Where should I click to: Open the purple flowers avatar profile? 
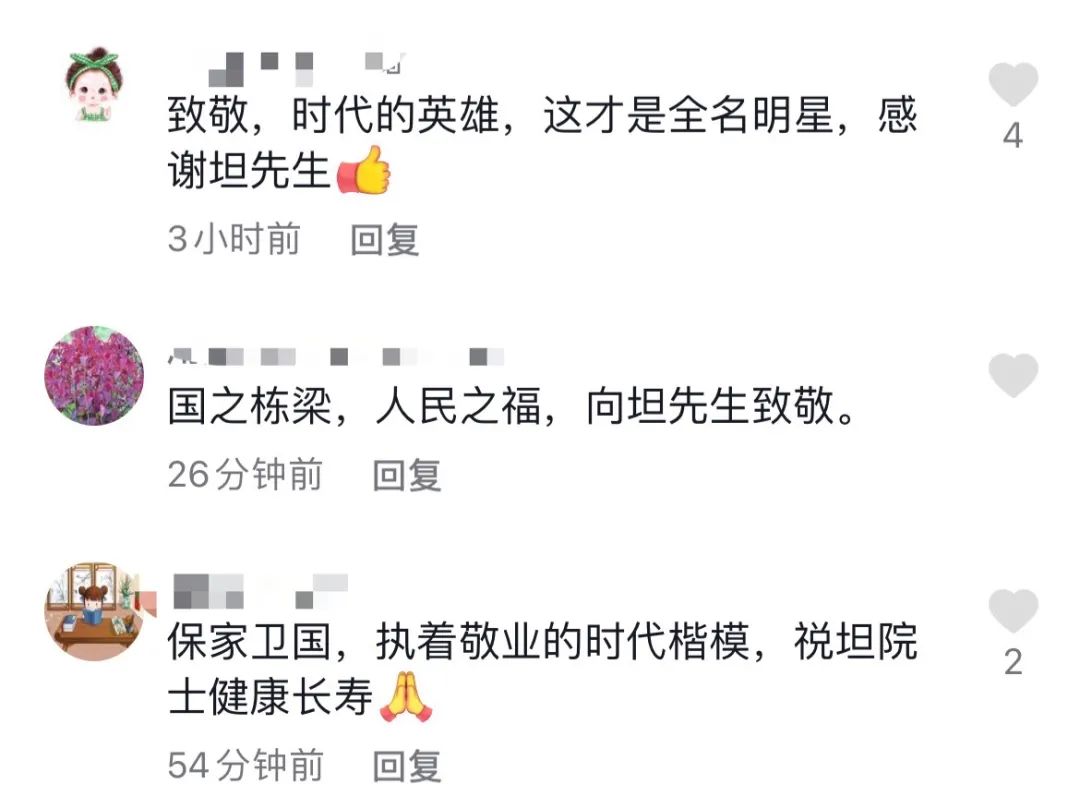[94, 375]
